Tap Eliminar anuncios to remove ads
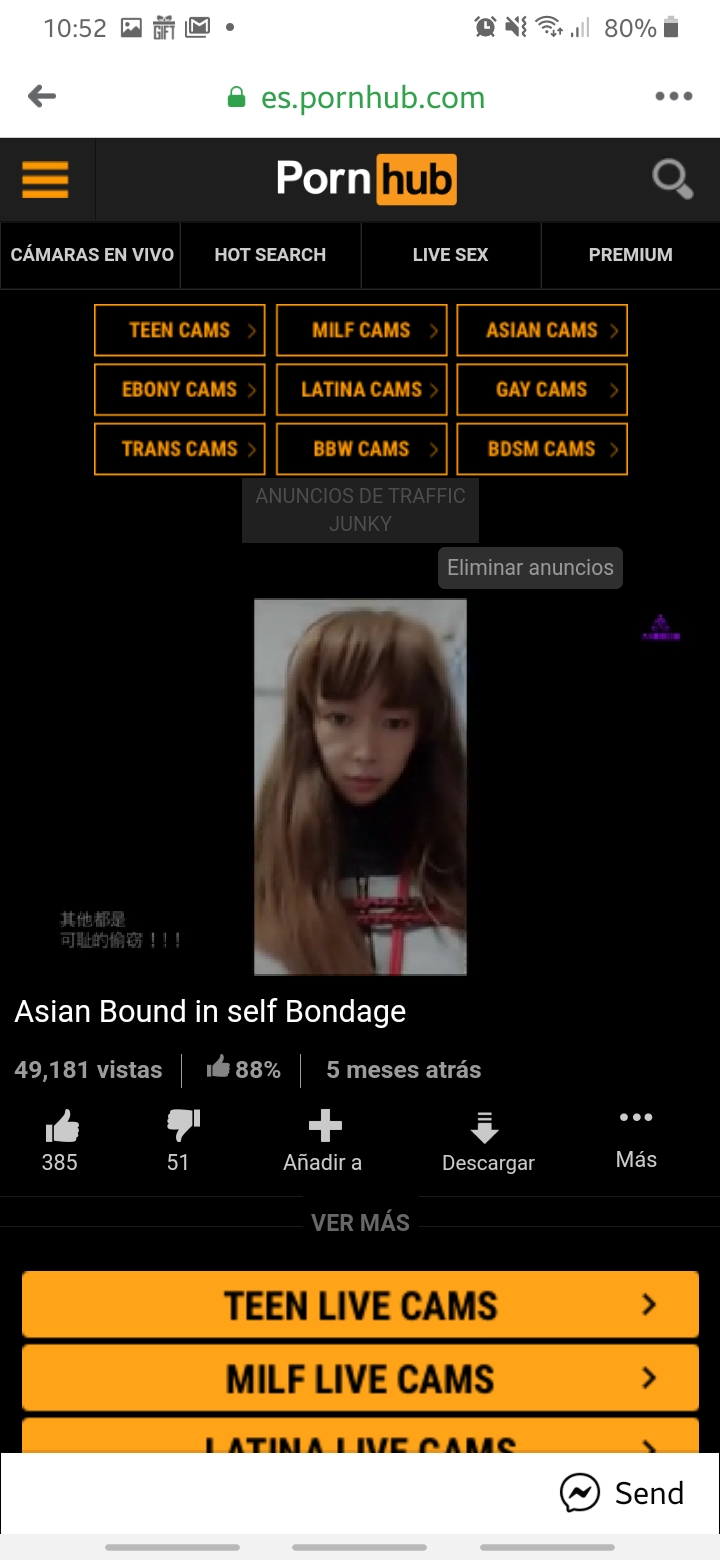720x1560 pixels. [530, 568]
